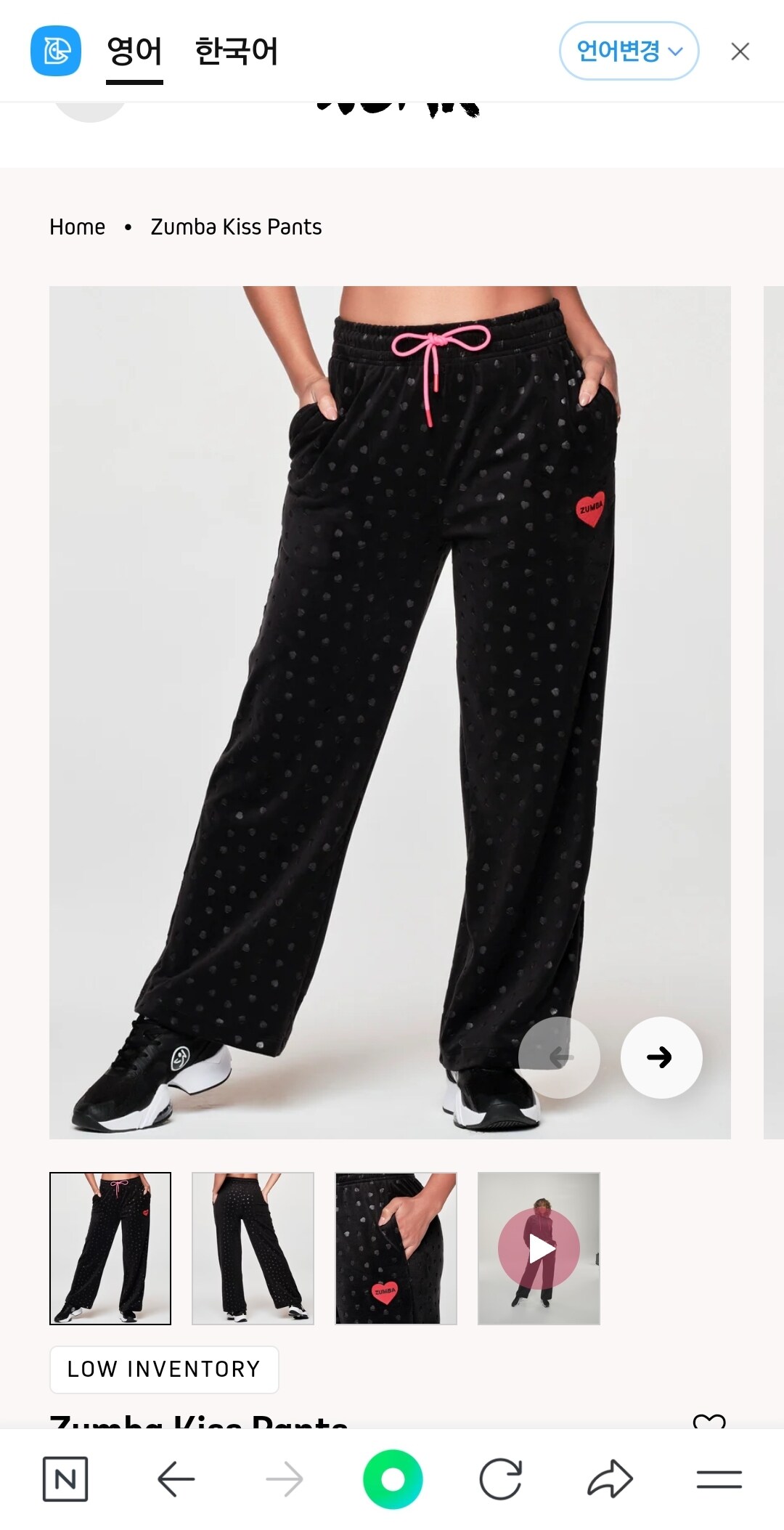
Task: Select the 영어 language tab
Action: (x=134, y=52)
